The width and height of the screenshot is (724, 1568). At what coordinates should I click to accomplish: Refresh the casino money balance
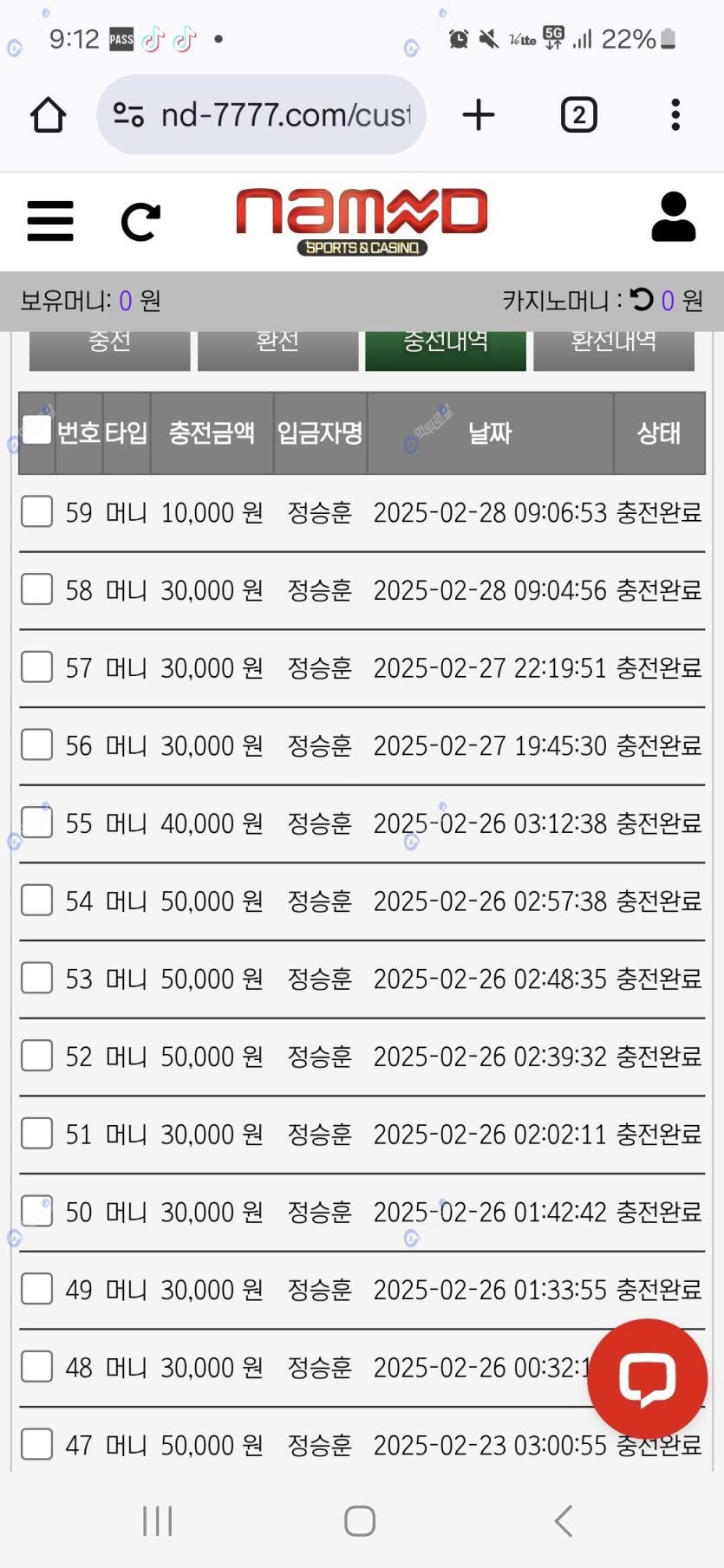642,299
